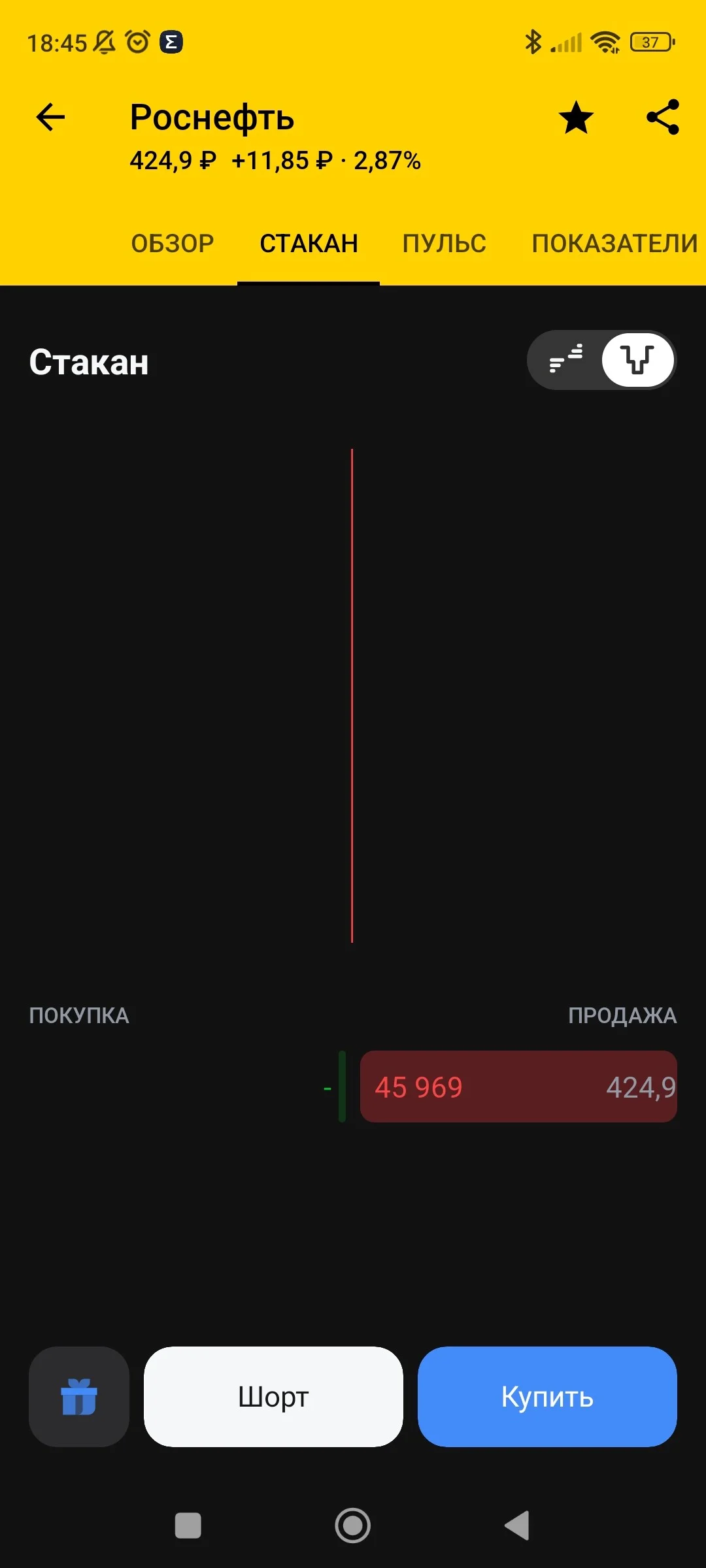Open the ПУЛЬС tab
This screenshot has height=1568, width=706.
pyautogui.click(x=445, y=244)
